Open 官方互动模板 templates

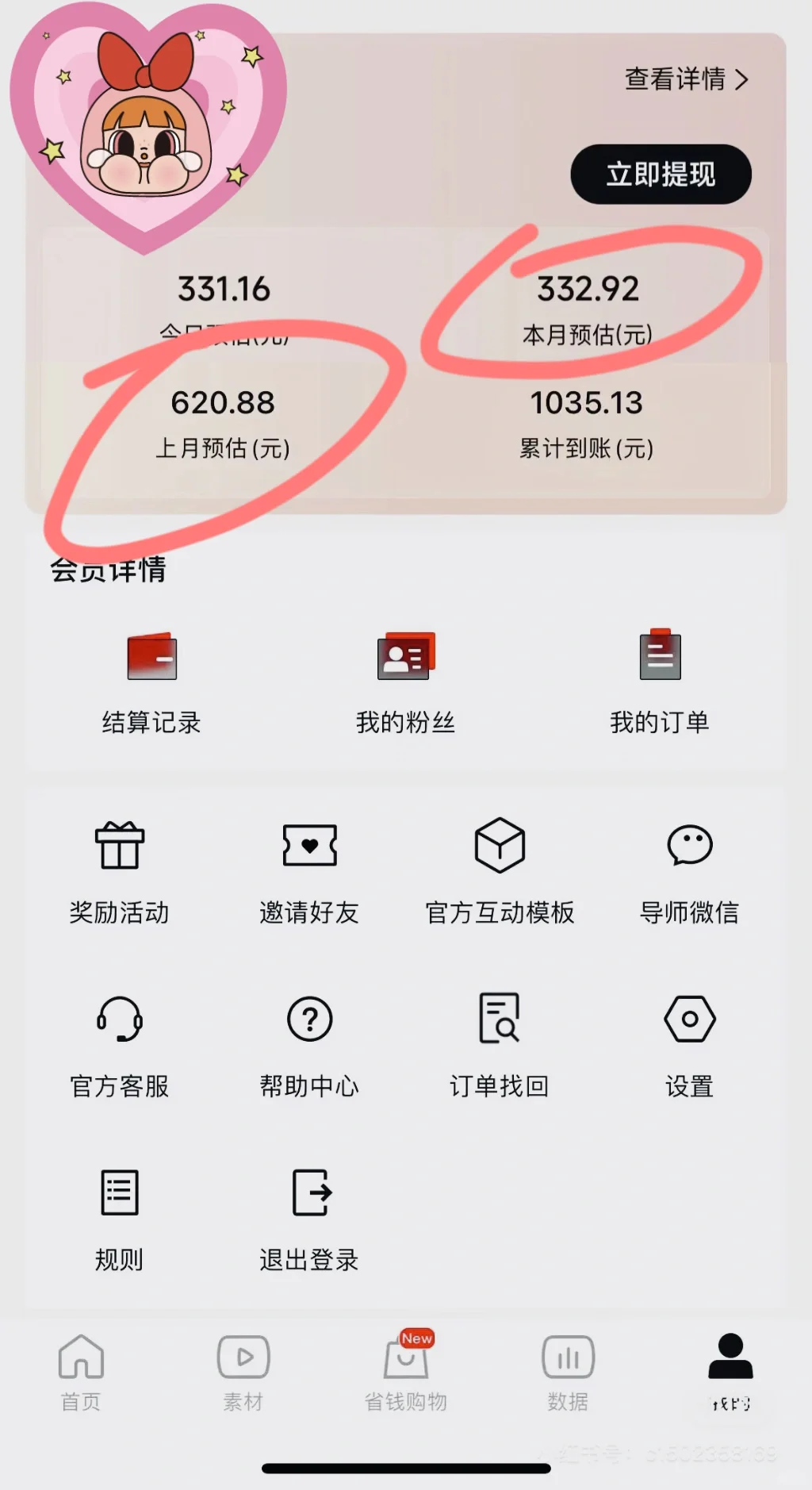(x=500, y=871)
